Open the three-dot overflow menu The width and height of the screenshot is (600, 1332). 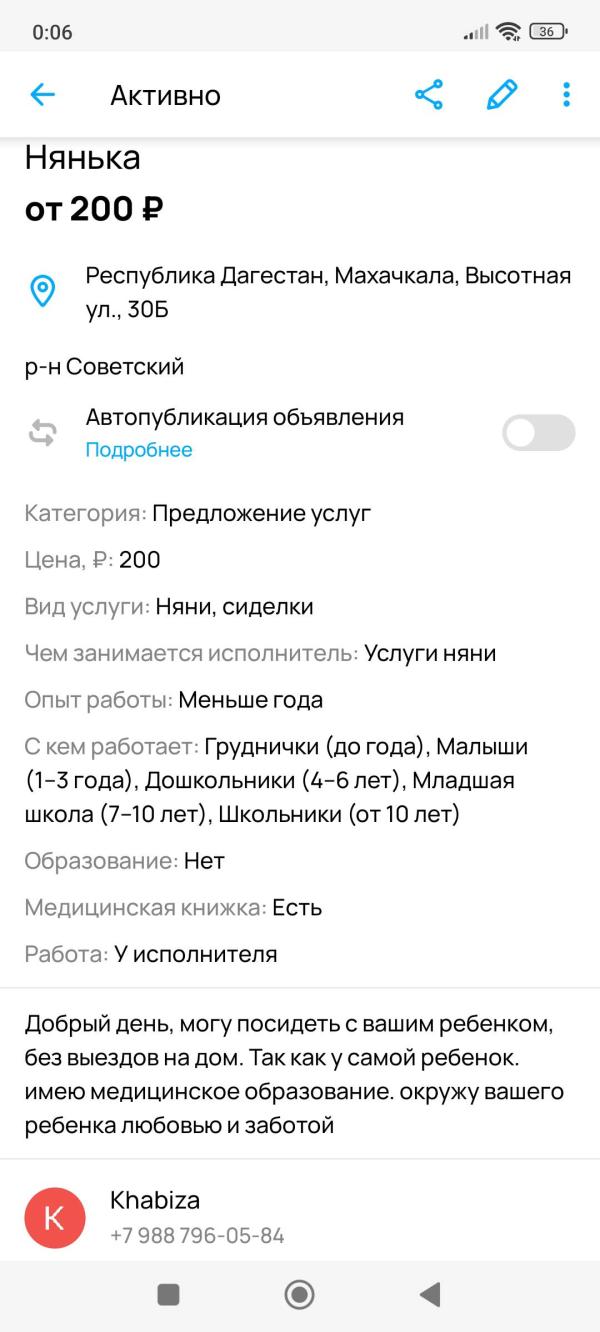[566, 95]
